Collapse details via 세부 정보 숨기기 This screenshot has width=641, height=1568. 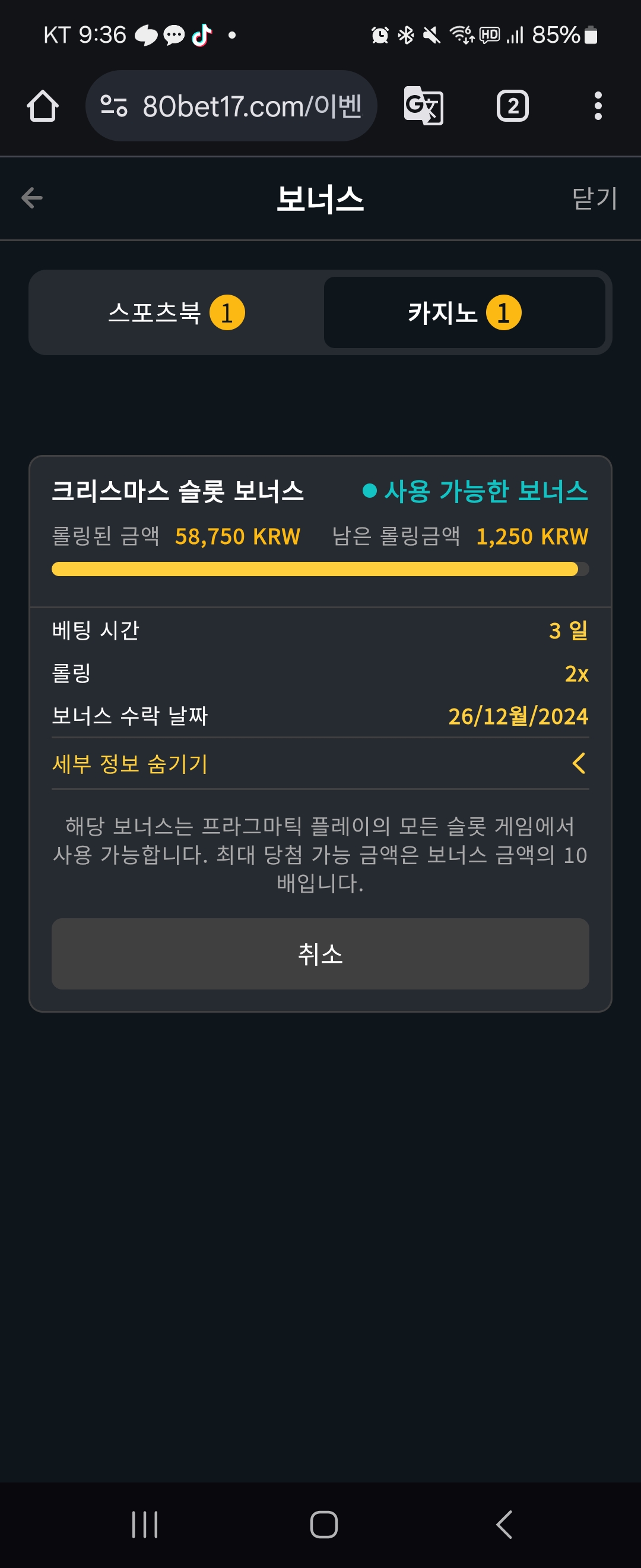320,763
